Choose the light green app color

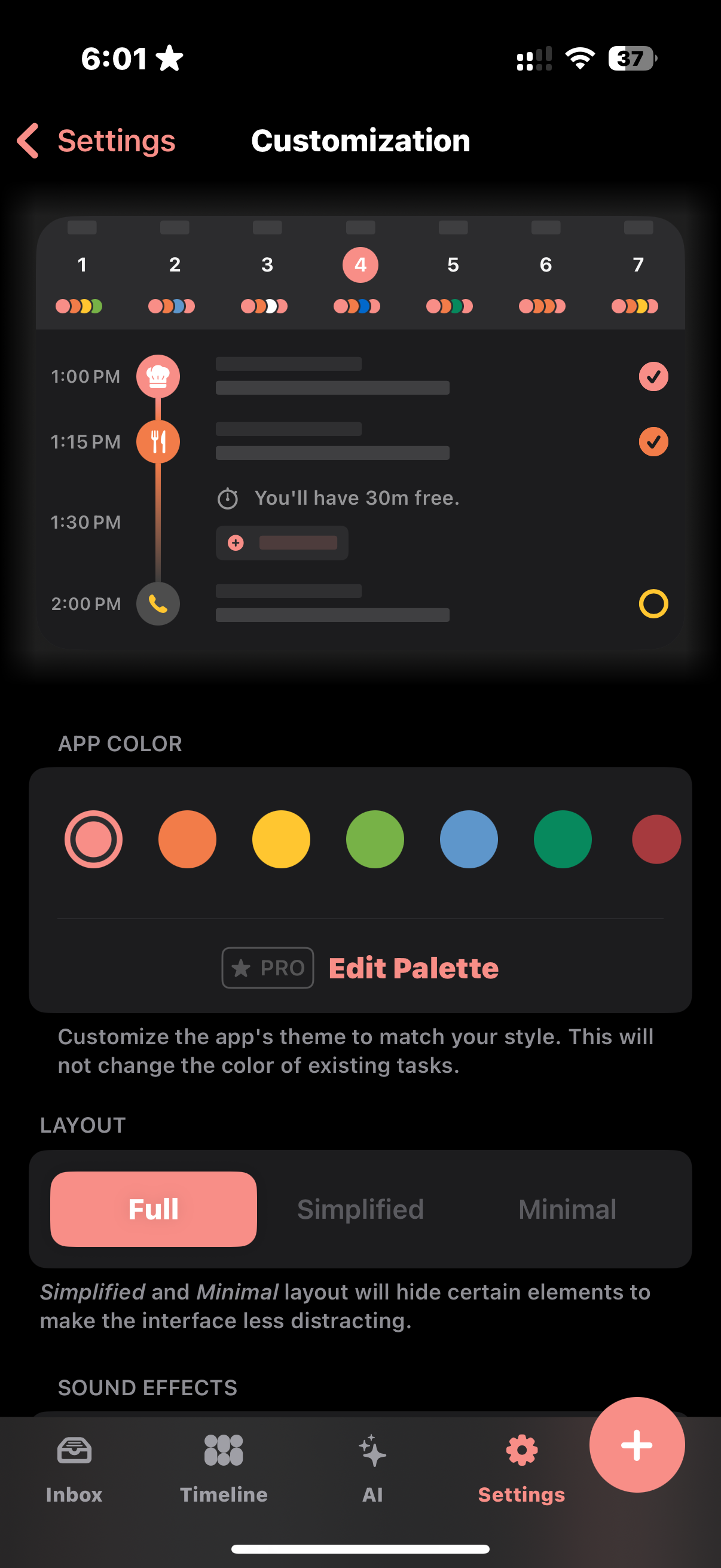click(375, 840)
